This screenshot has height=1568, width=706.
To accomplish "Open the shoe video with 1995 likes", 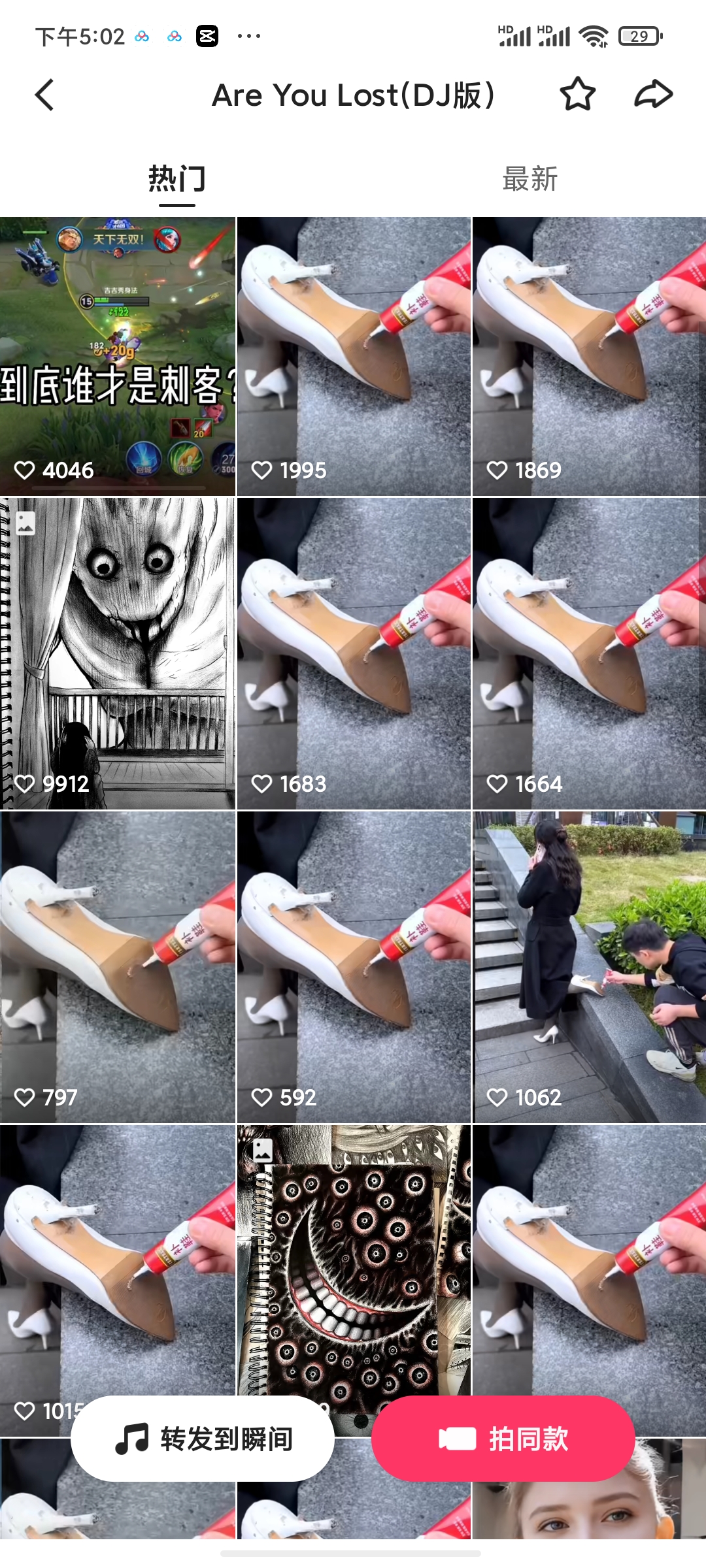I will 354,357.
